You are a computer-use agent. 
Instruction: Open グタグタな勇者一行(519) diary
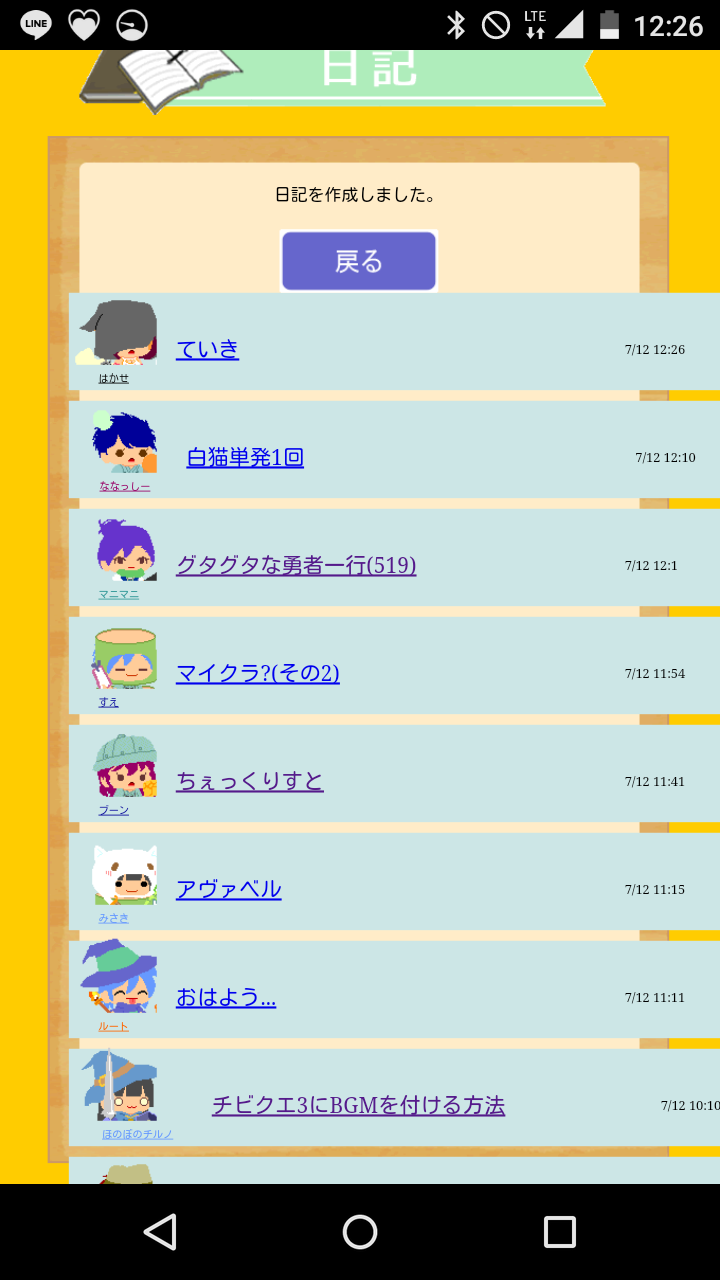[296, 565]
